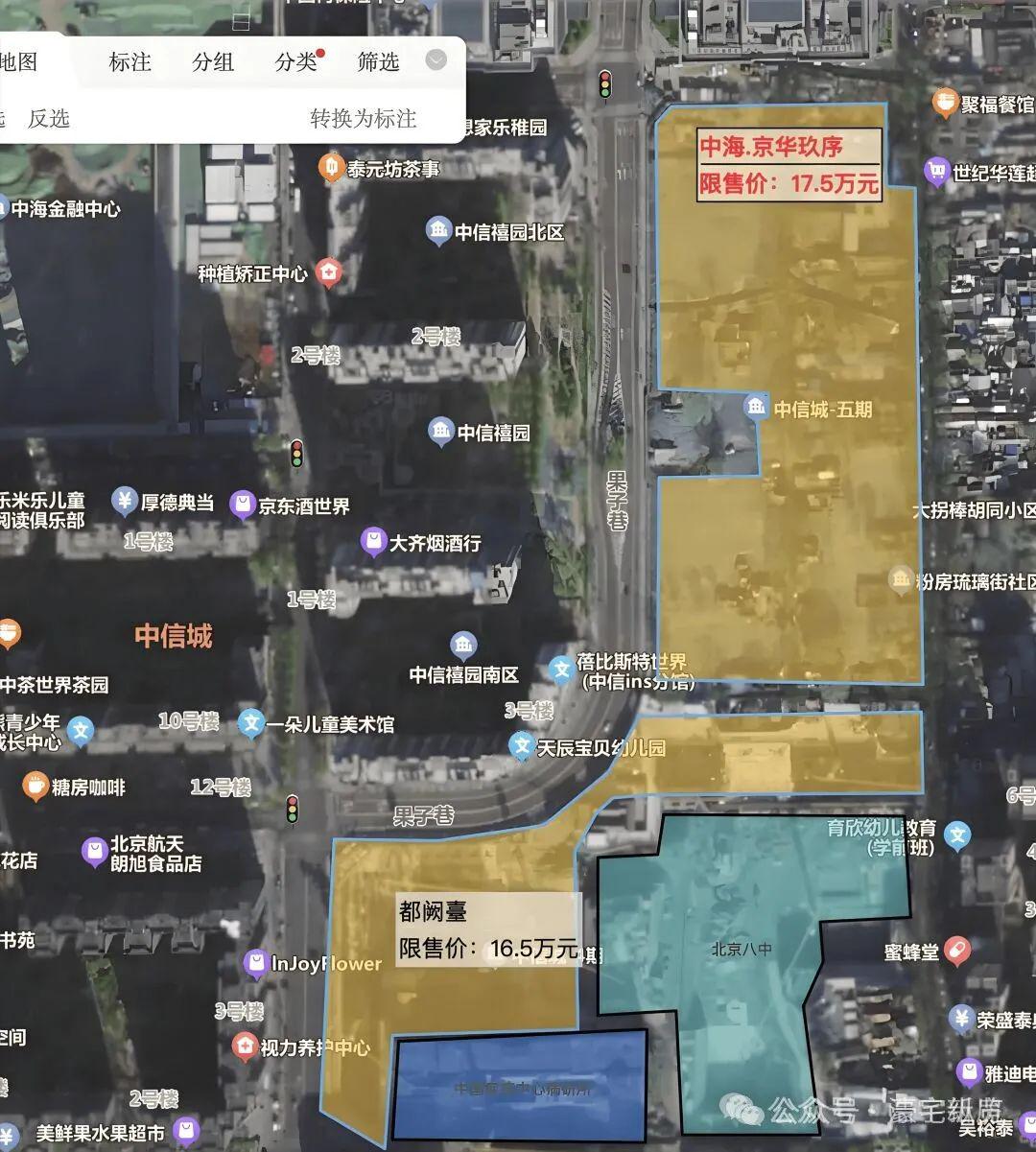The image size is (1036, 1152).
Task: Open the 中信禧园北区 map marker
Action: click(439, 230)
